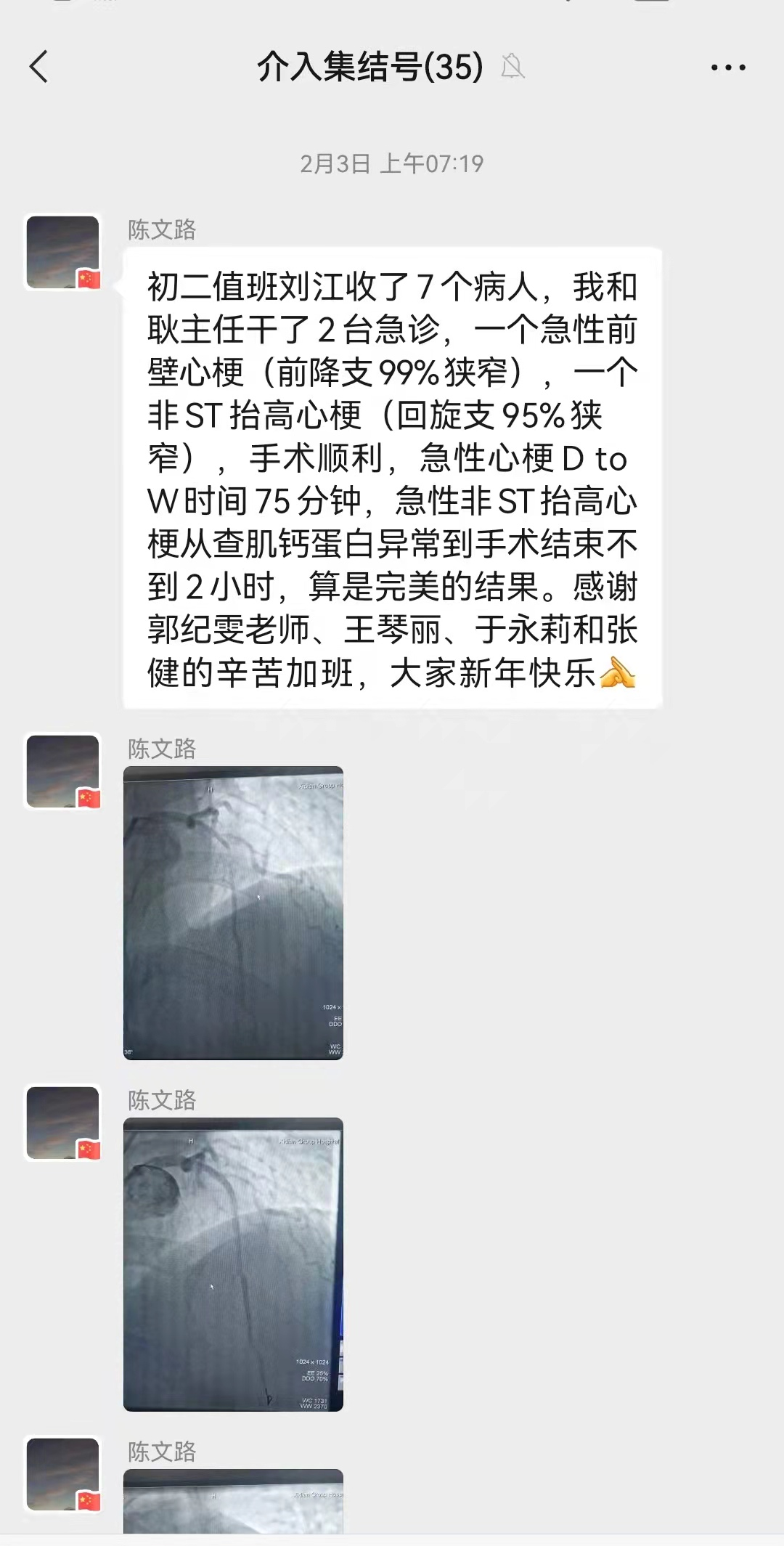Viewport: 784px width, 1546px height.
Task: Tap the muted notification bell beside group name
Action: click(513, 67)
